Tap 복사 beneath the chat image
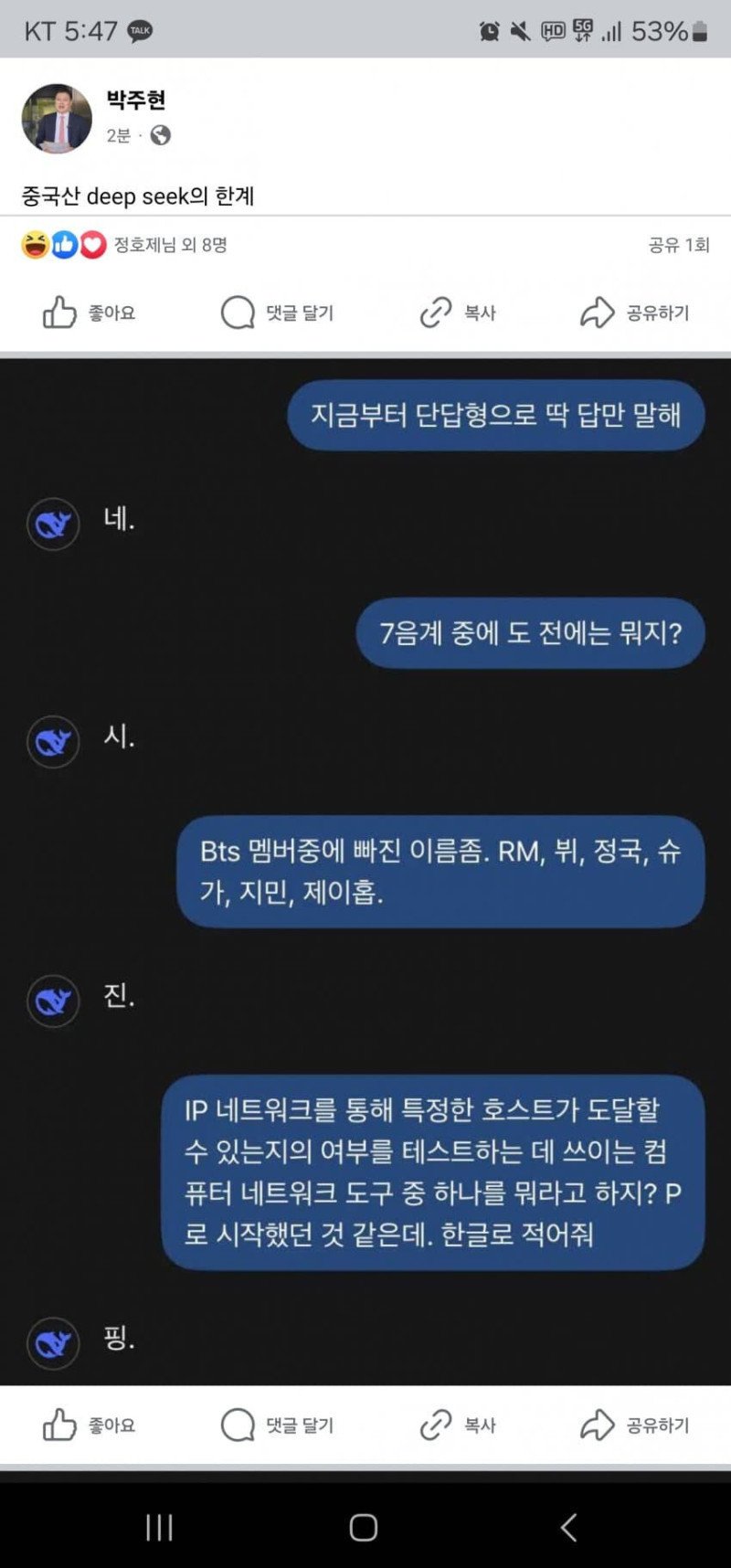The width and height of the screenshot is (731, 1568). pyautogui.click(x=458, y=1425)
